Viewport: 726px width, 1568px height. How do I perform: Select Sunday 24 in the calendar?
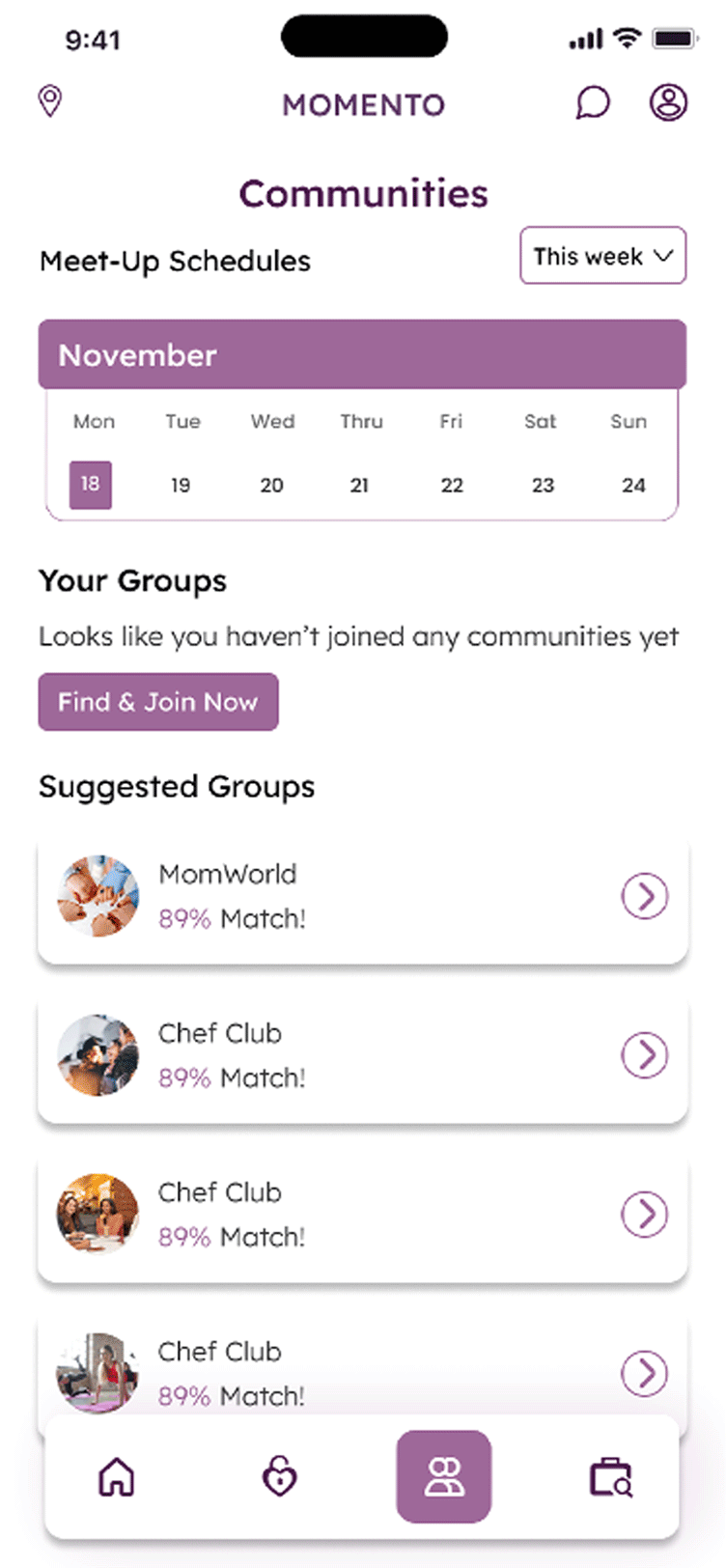click(633, 485)
